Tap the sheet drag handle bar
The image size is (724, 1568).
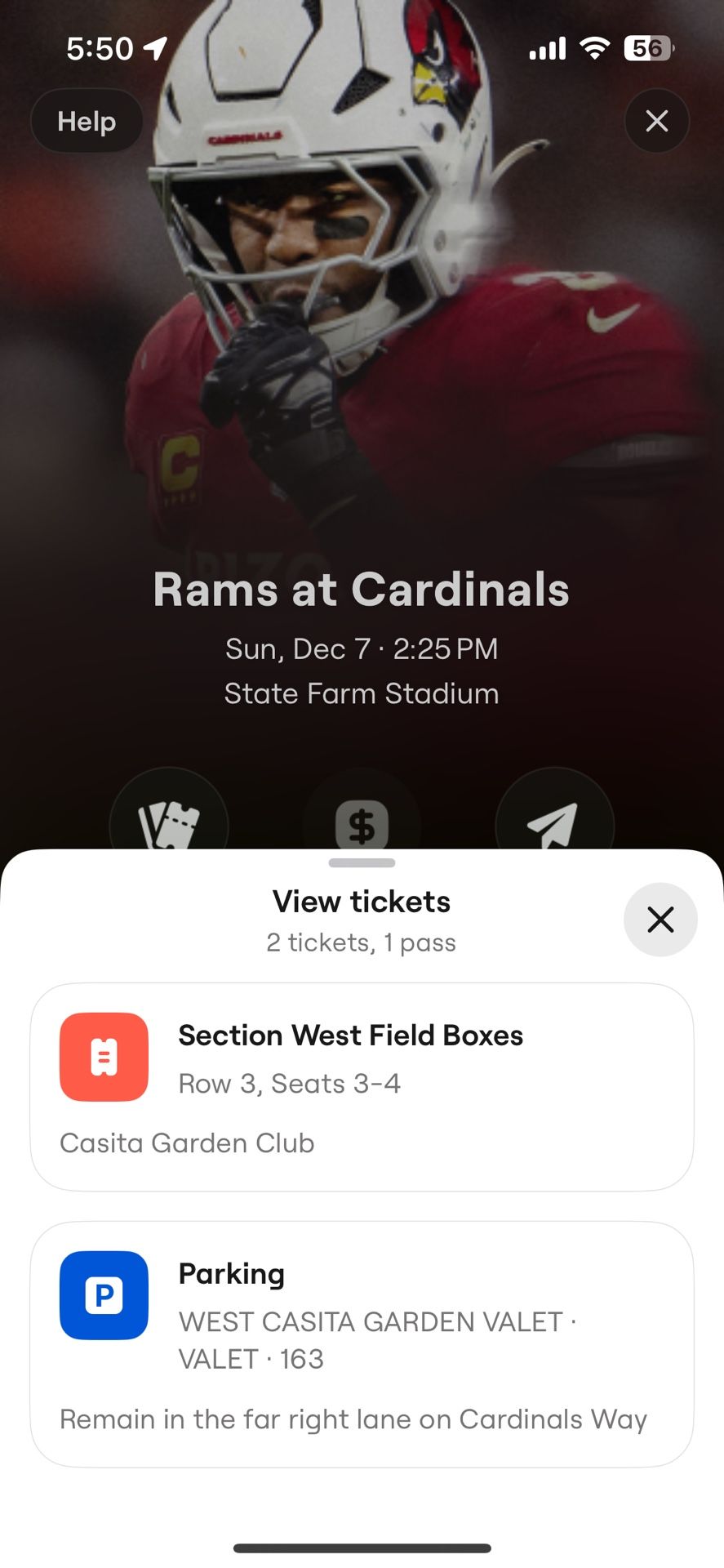362,863
